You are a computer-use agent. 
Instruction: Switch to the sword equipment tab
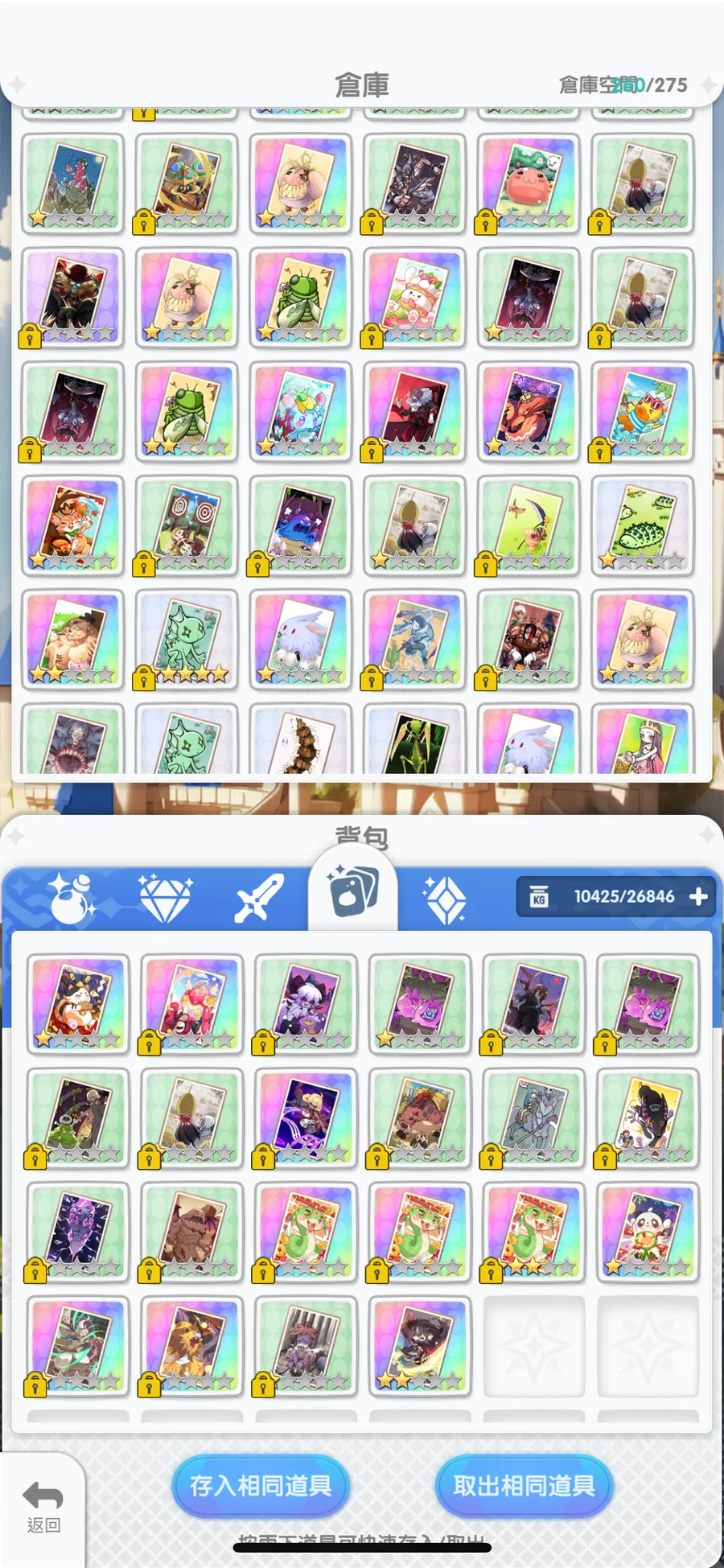259,898
